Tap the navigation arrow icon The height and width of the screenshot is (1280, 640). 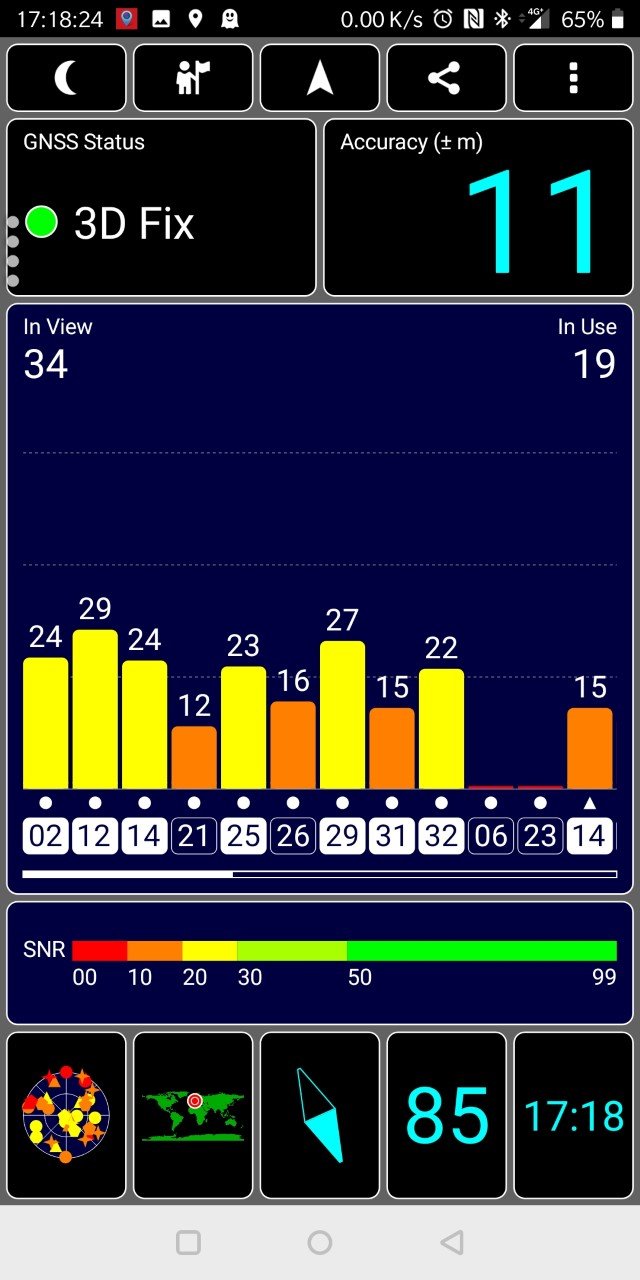point(320,78)
